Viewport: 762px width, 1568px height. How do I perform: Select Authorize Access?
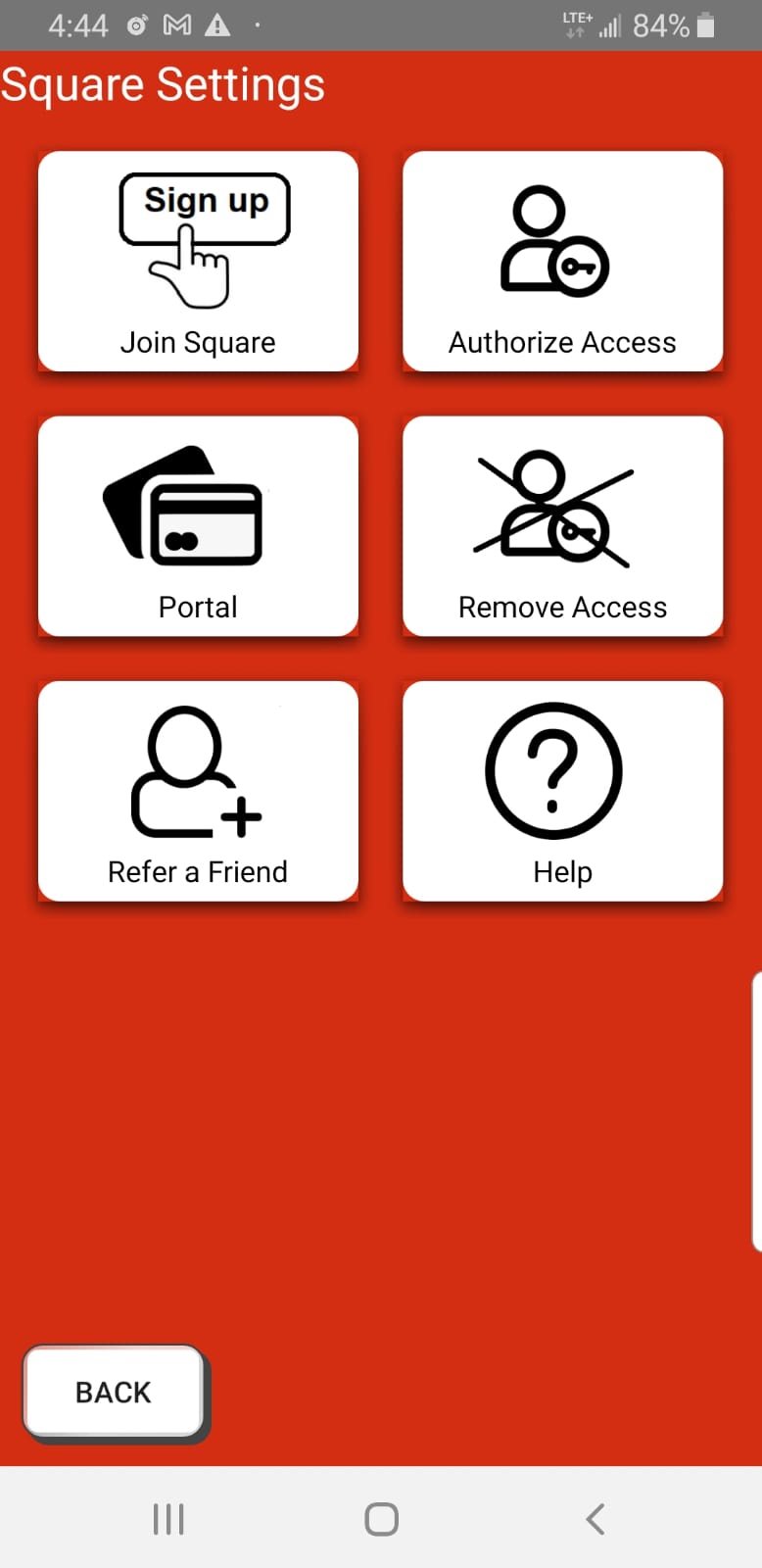coord(562,262)
